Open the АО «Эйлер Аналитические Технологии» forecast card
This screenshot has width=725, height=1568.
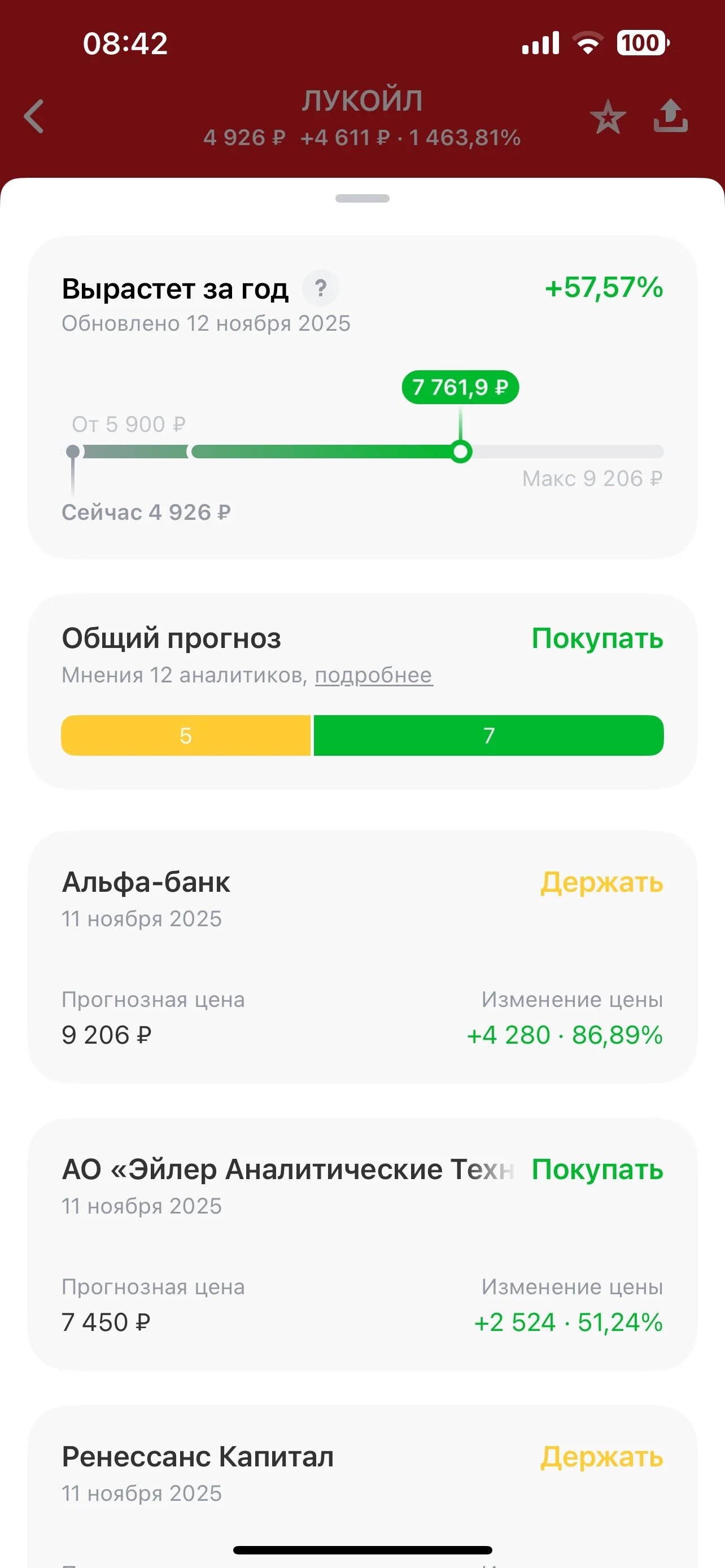(362, 1243)
